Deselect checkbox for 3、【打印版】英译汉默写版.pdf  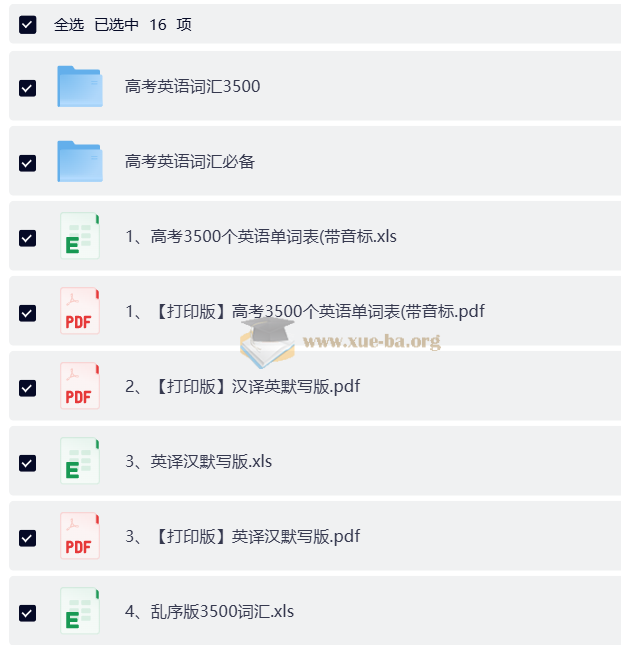click(x=28, y=537)
